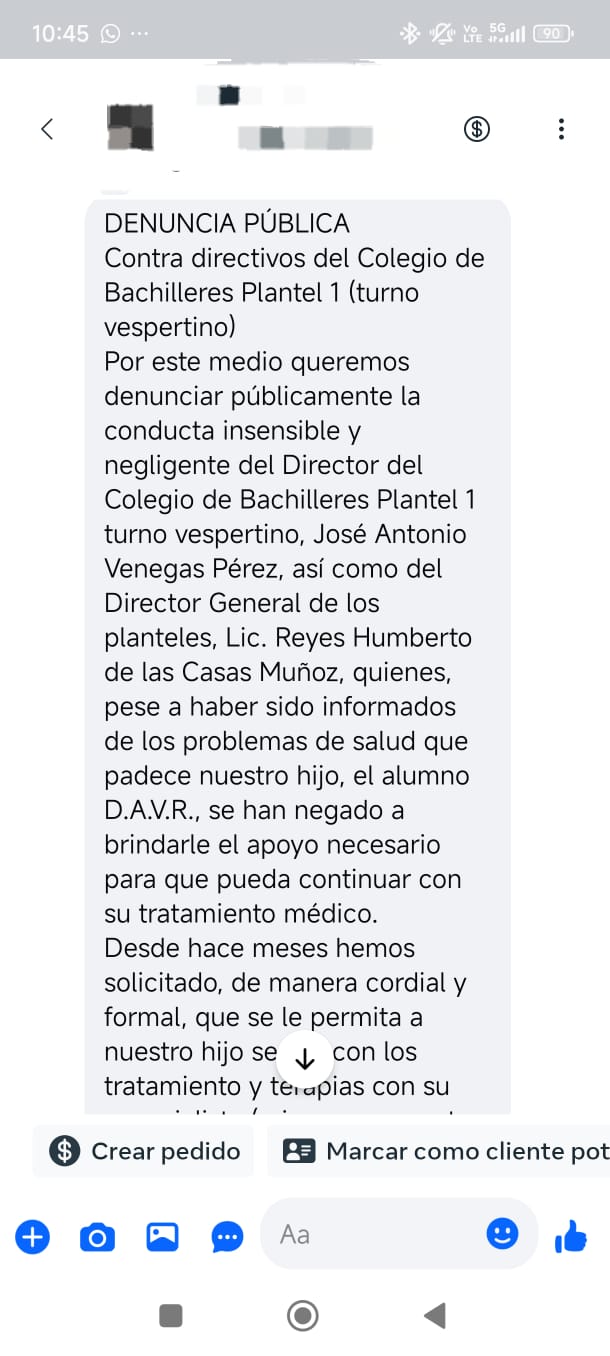Open the gallery image picker
Viewport: 610px width, 1356px height.
click(162, 1238)
